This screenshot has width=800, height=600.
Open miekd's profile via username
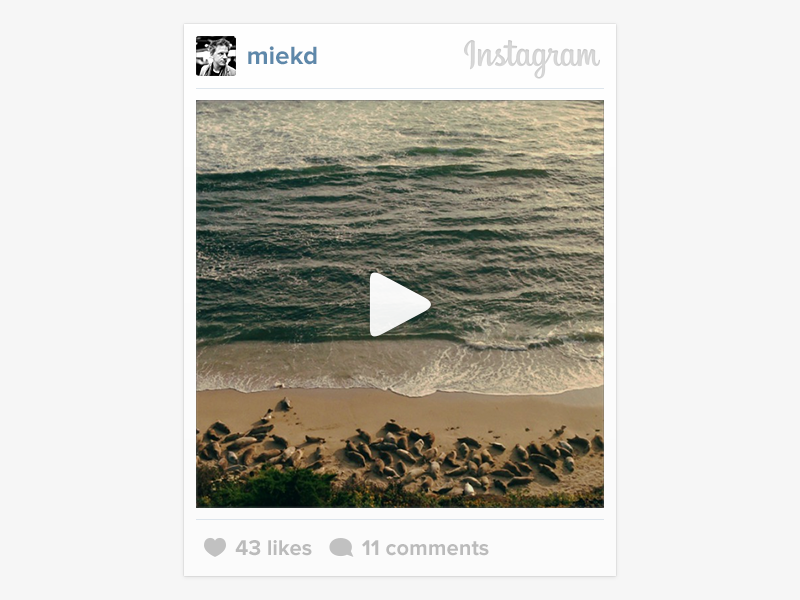pyautogui.click(x=282, y=56)
